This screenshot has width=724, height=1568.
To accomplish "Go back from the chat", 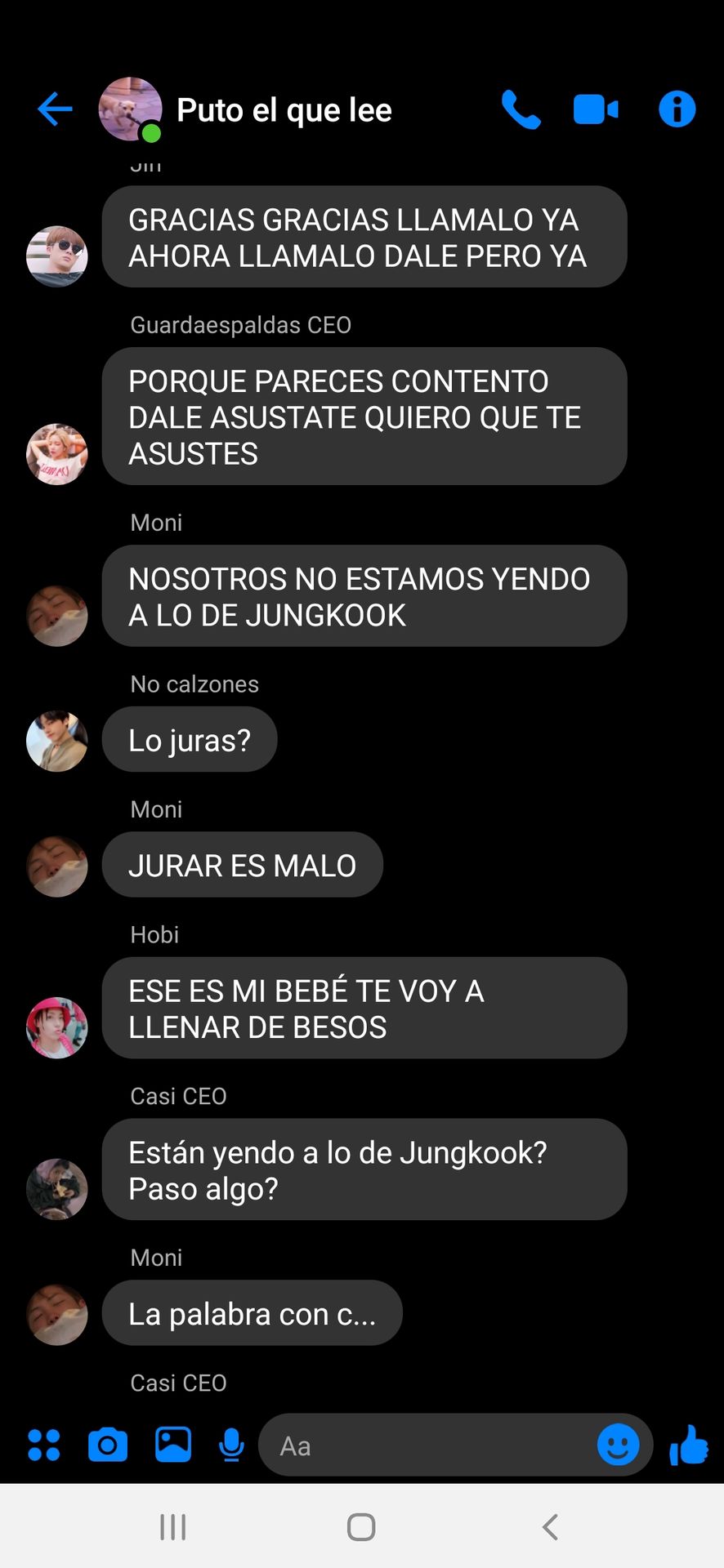I will click(55, 109).
